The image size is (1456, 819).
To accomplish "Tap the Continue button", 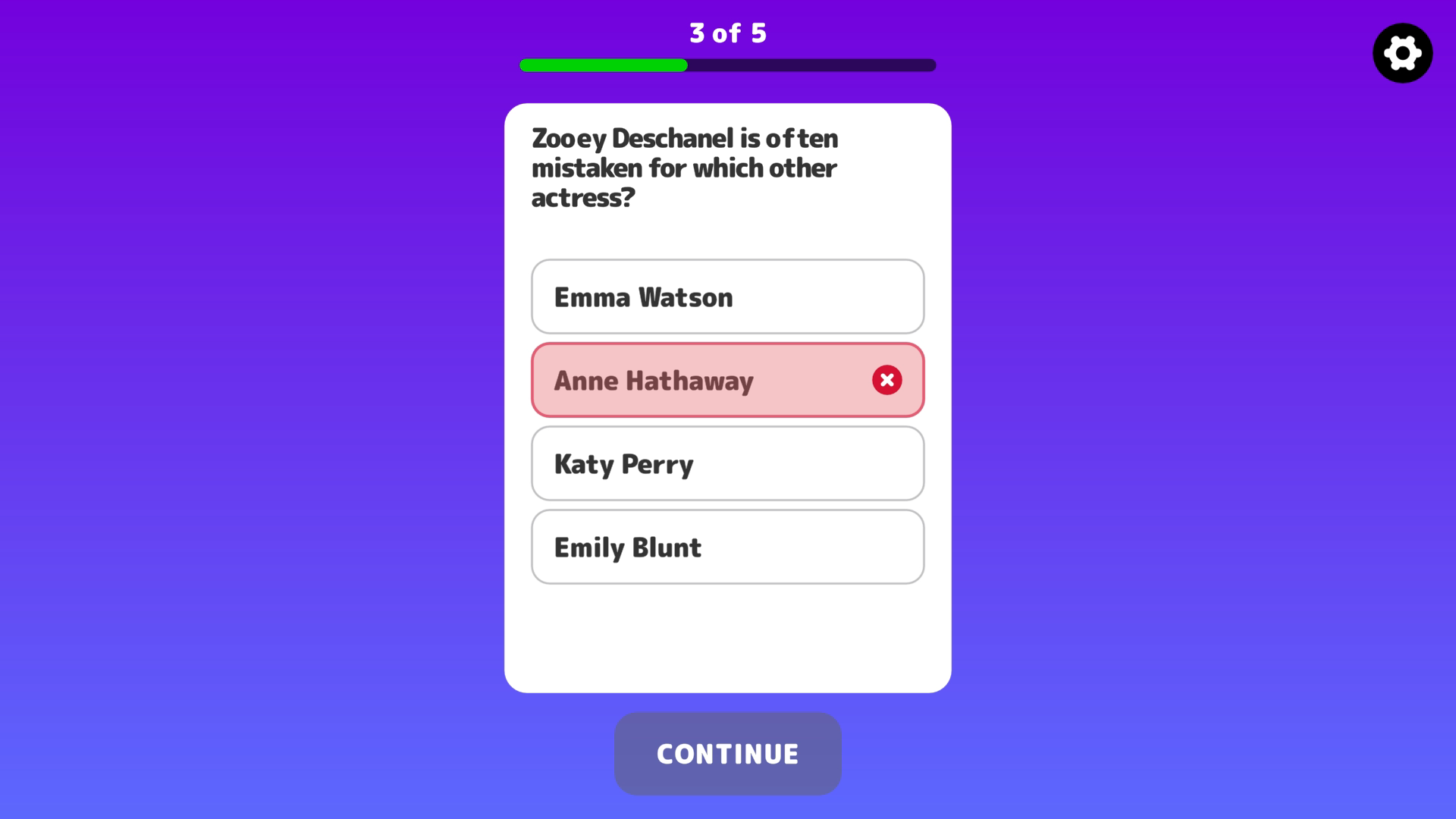I will pyautogui.click(x=727, y=754).
